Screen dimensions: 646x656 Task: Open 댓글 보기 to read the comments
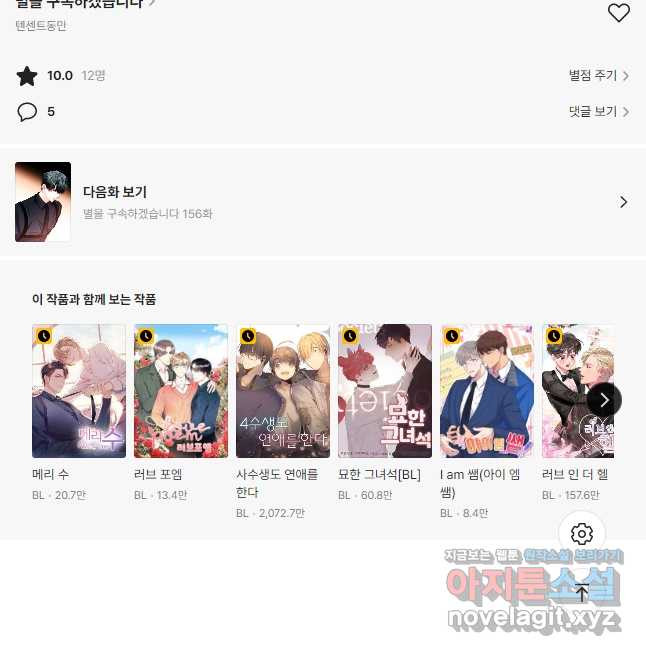[x=598, y=111]
